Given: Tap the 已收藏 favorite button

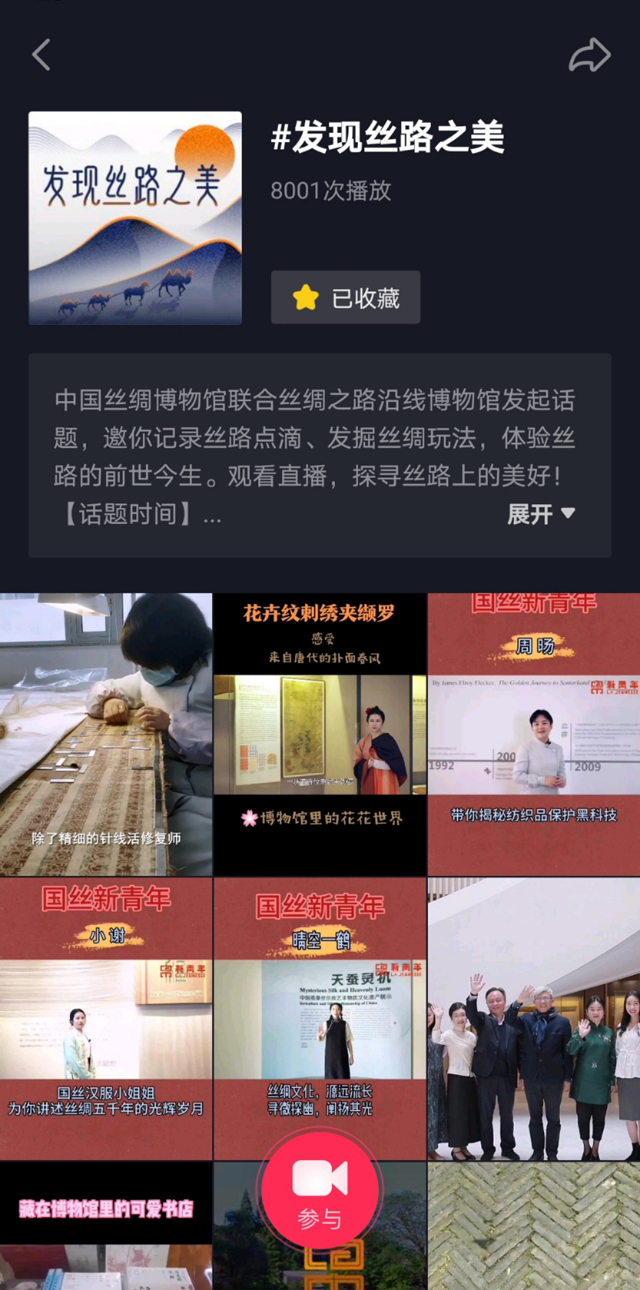Looking at the screenshot, I should pyautogui.click(x=345, y=297).
